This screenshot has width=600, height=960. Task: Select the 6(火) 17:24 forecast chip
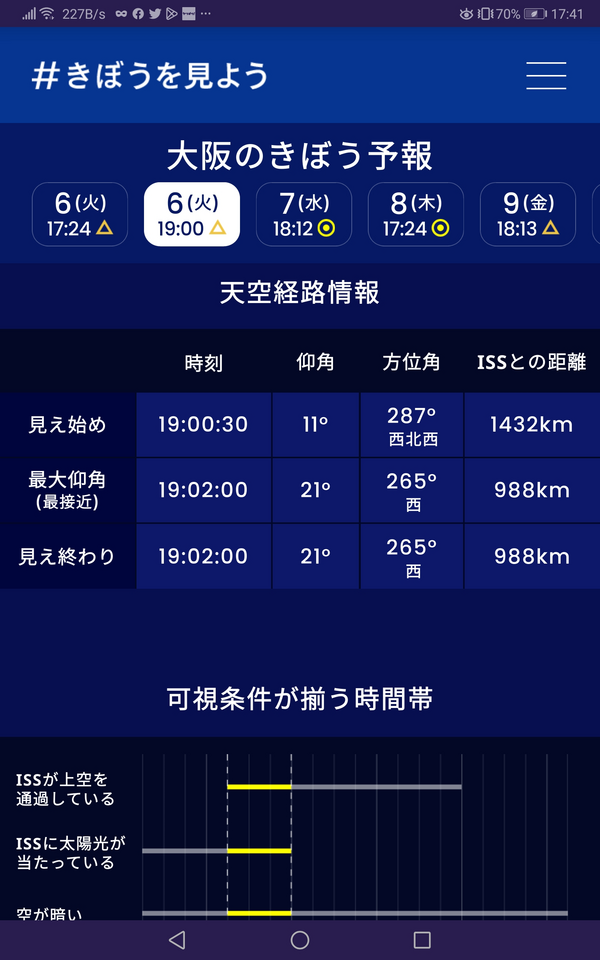tap(80, 214)
